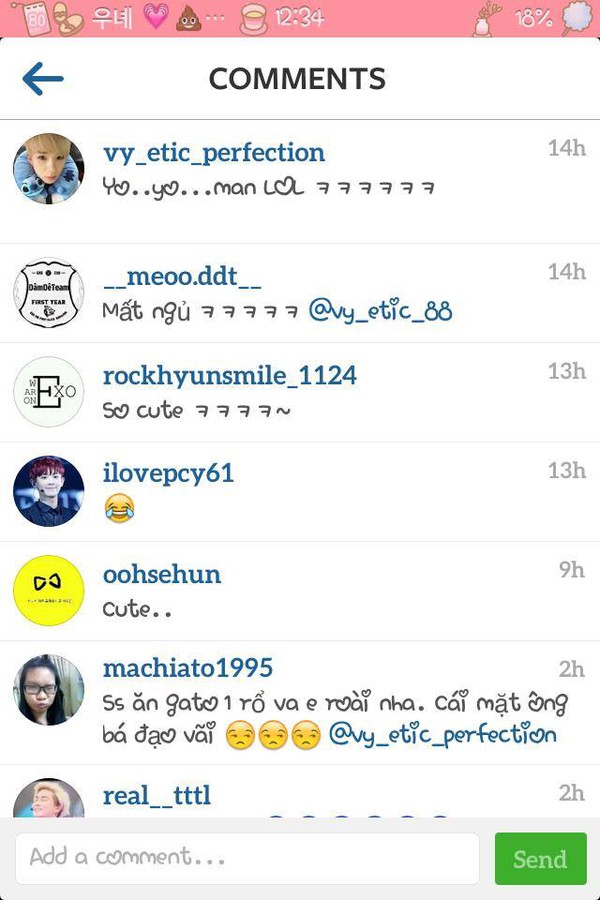
Task: Hit the green Send button
Action: (541, 859)
